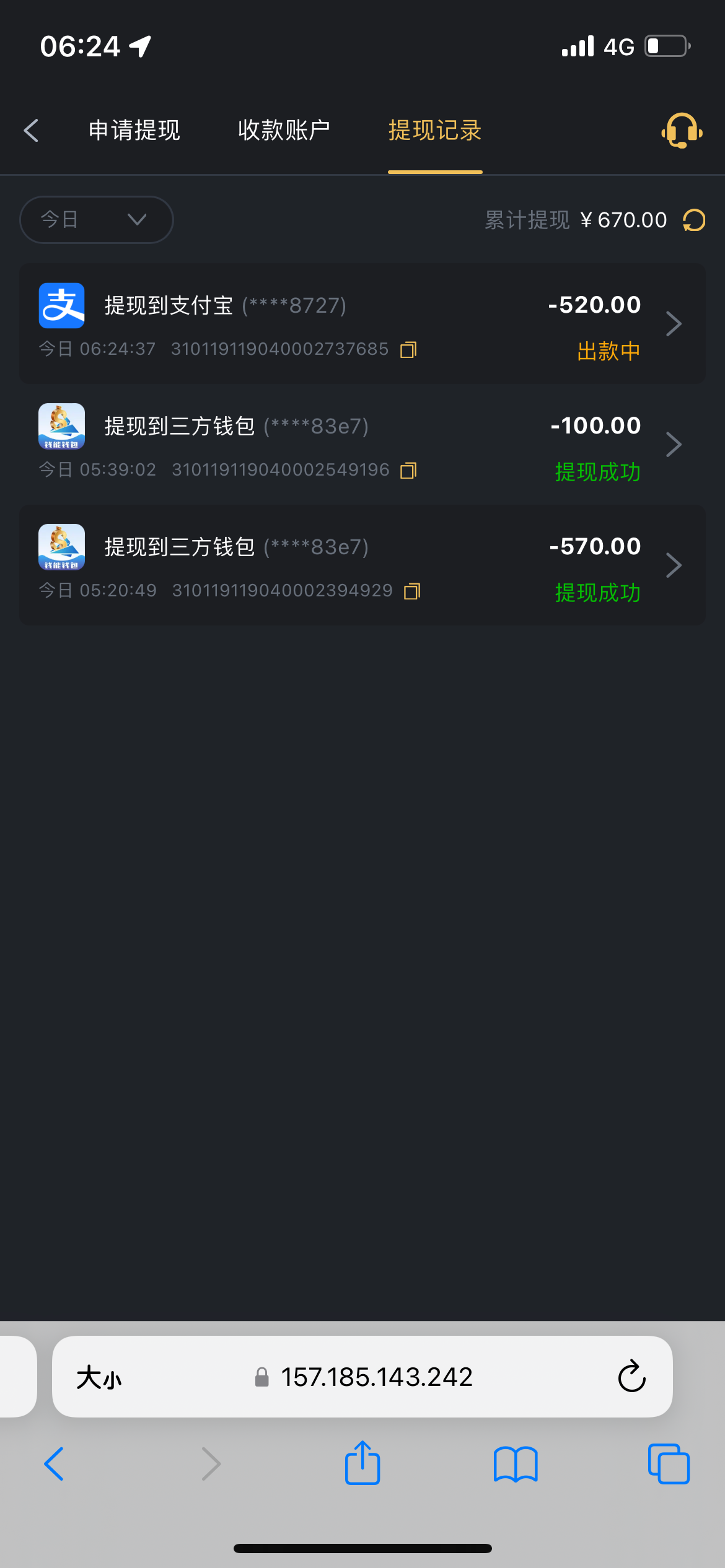Open browser bookmarks
725x1568 pixels.
click(x=516, y=1464)
